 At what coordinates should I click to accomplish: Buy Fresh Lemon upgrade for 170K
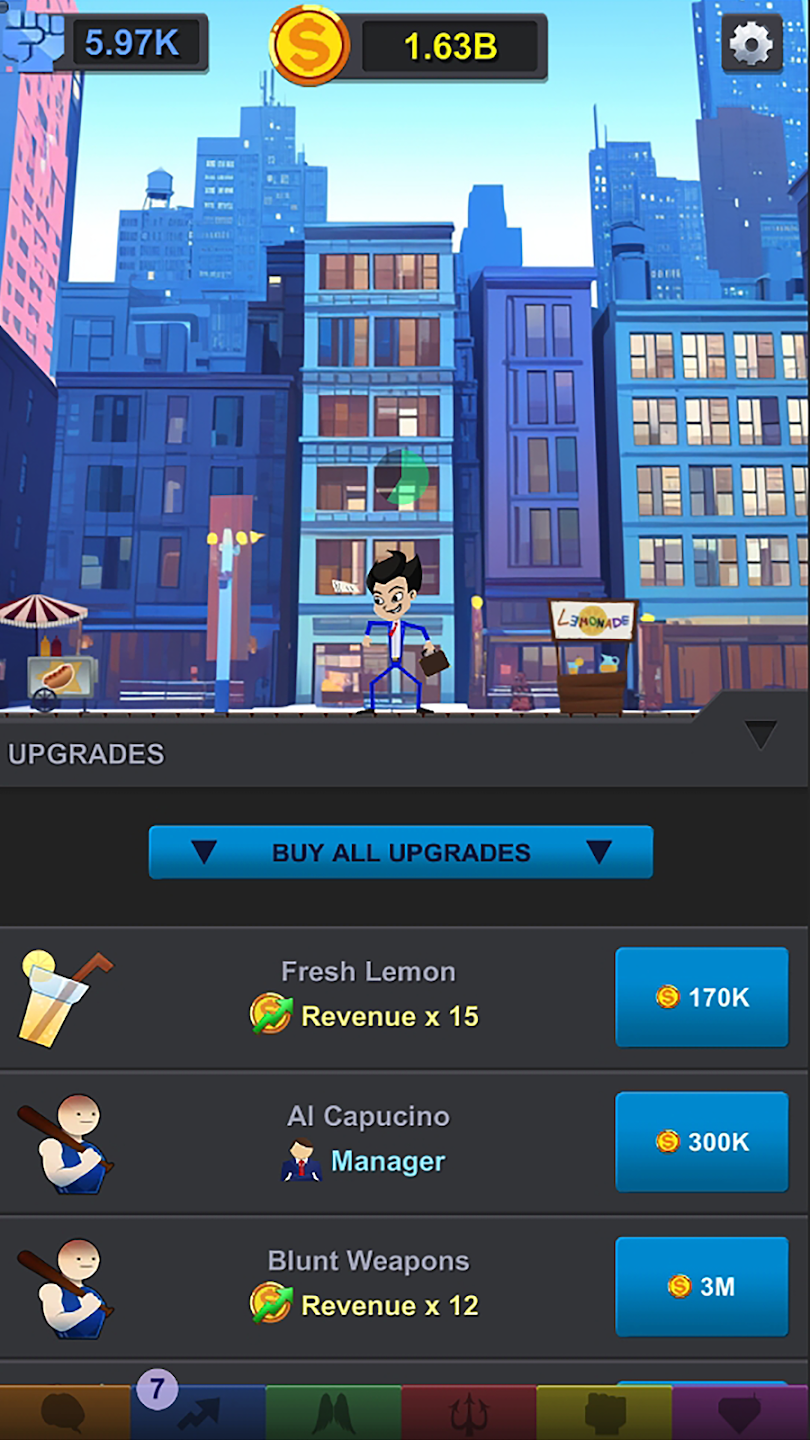click(702, 997)
